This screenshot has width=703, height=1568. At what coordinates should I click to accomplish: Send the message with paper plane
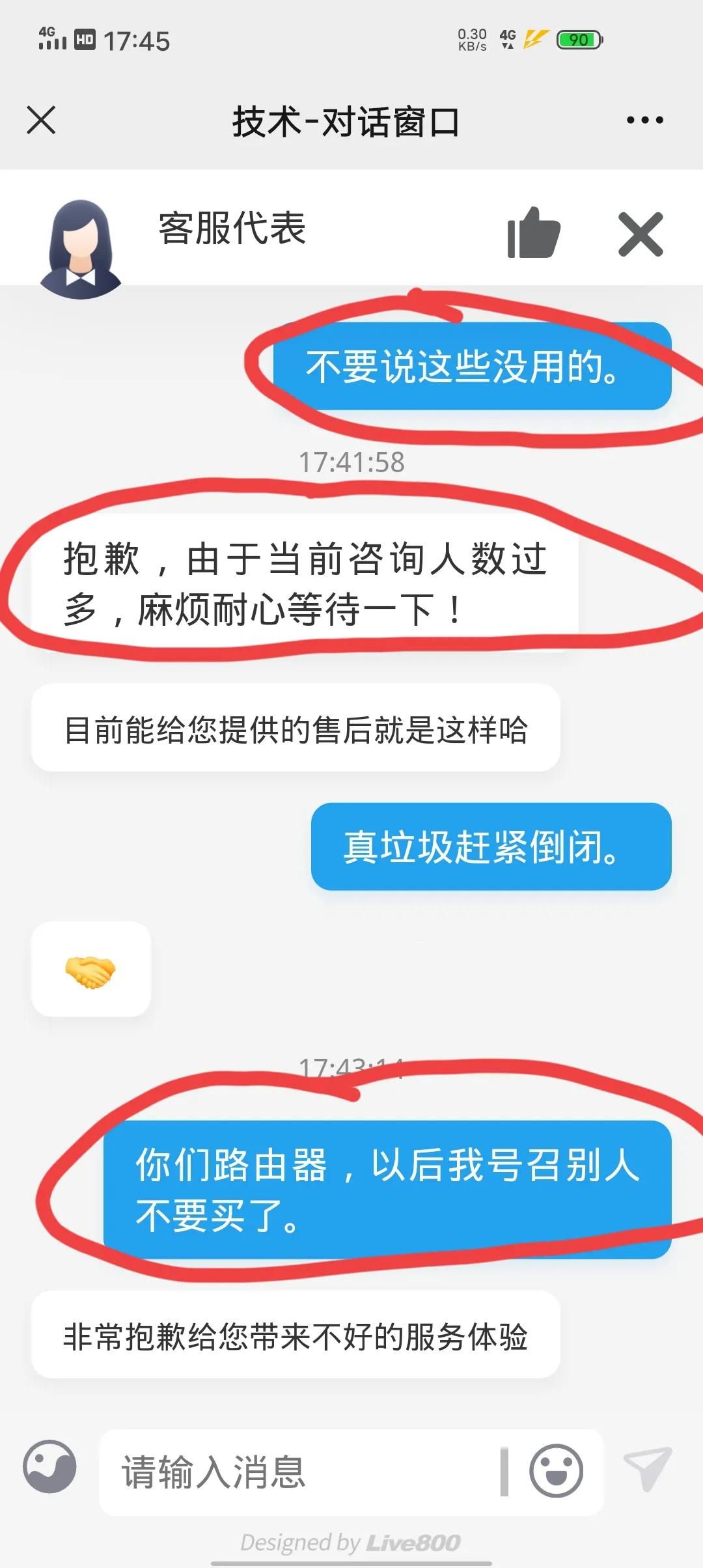click(647, 1468)
